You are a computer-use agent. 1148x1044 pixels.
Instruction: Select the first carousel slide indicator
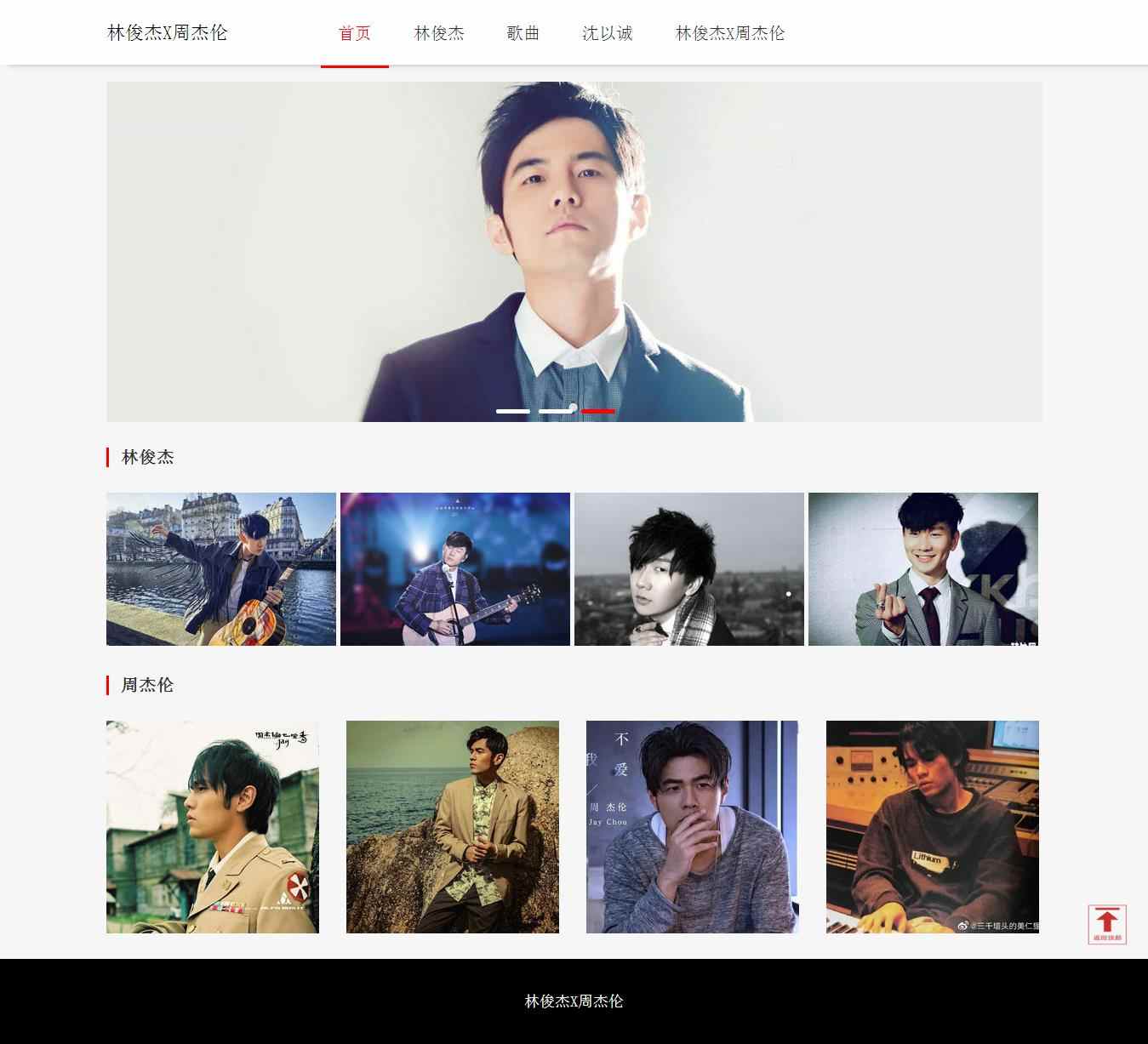point(512,411)
